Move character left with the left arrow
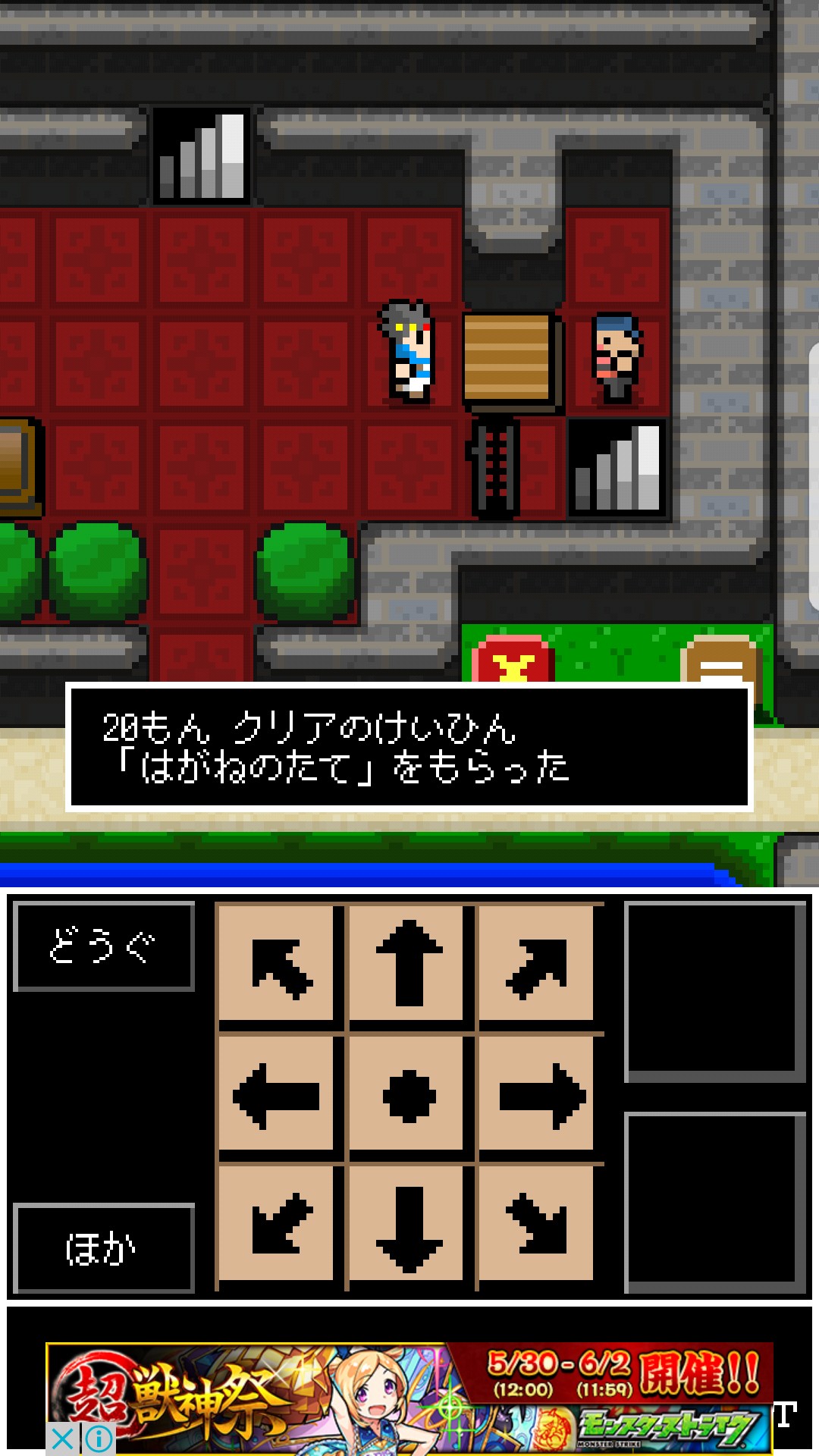The image size is (819, 1456). (276, 1094)
